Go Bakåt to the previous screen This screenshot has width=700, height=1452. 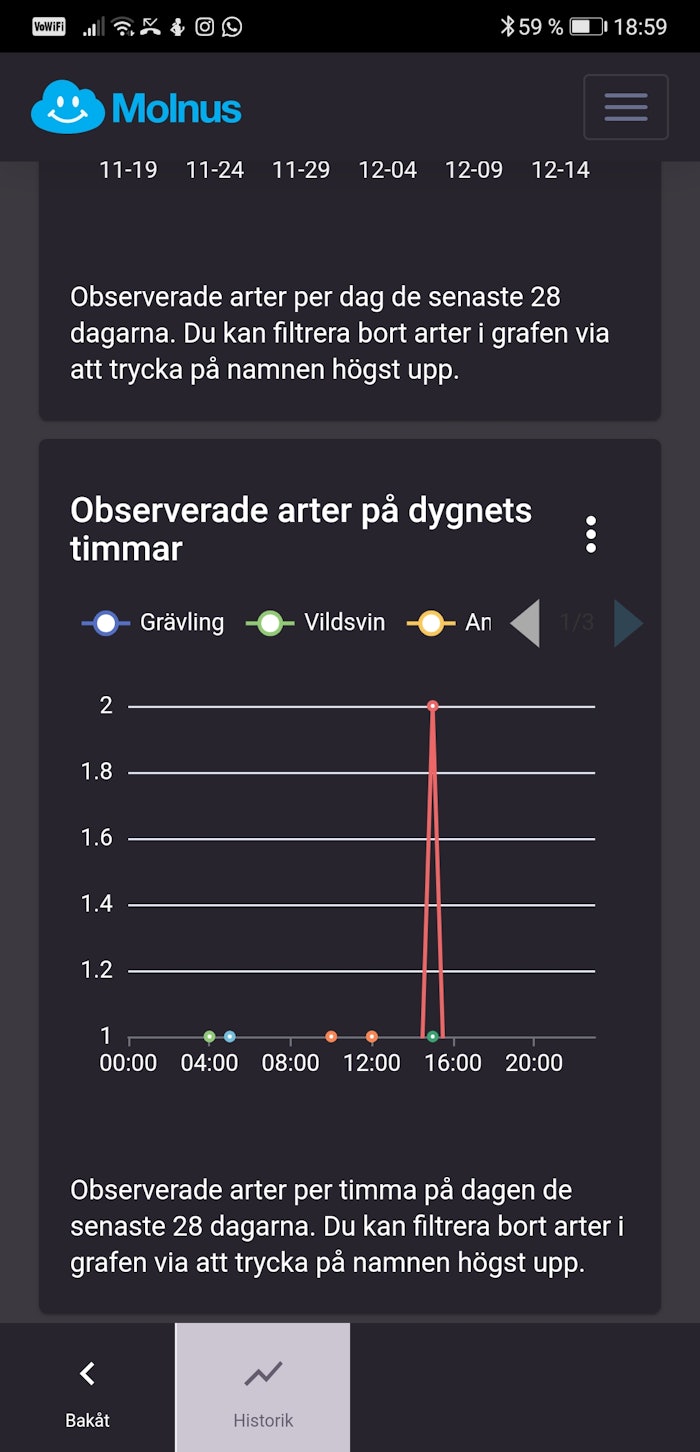[87, 1388]
